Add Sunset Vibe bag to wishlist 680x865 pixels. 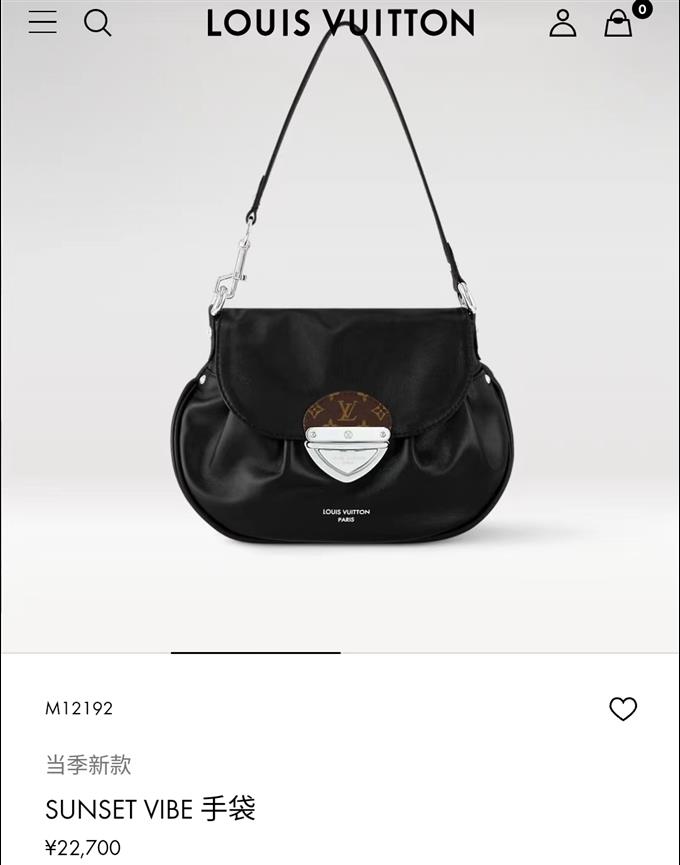[x=623, y=709]
